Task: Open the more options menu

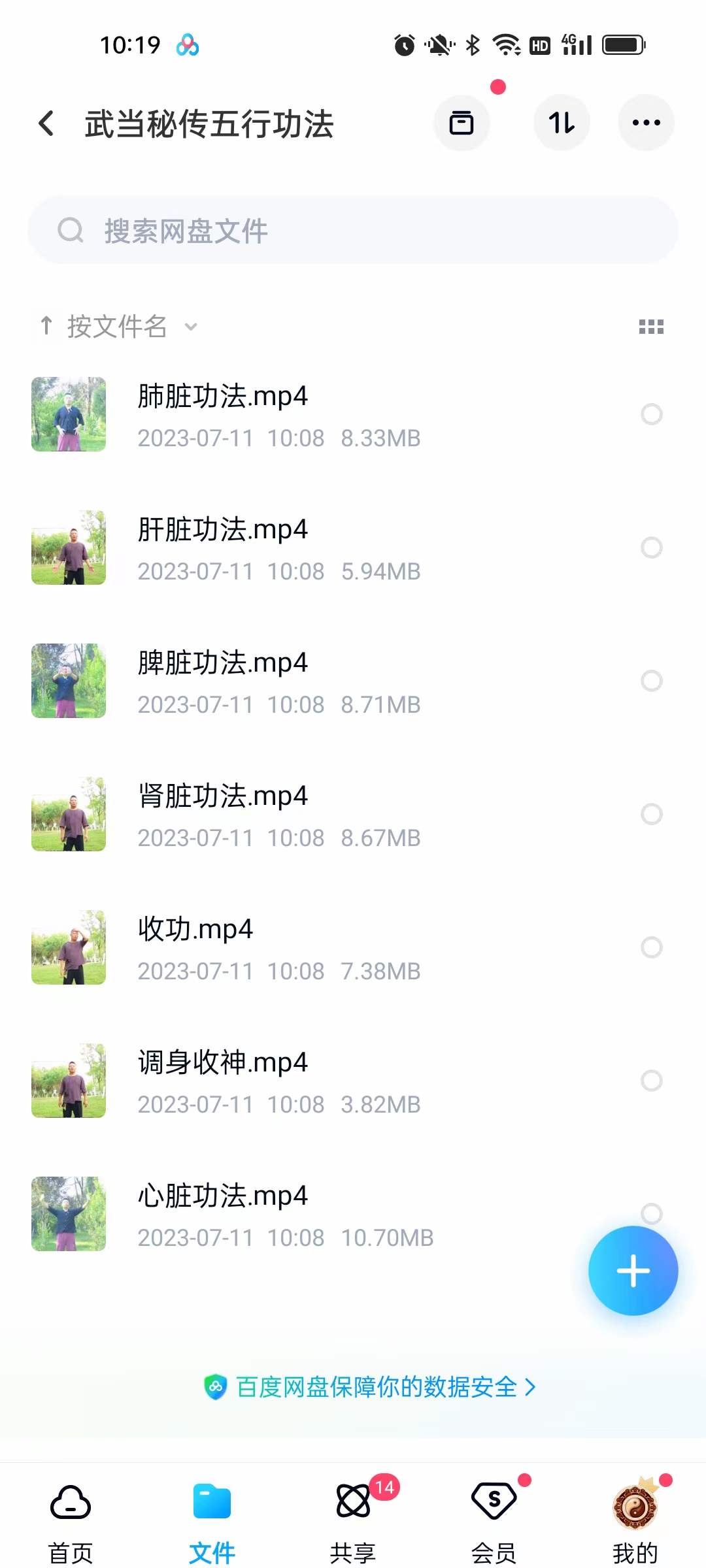Action: coord(646,123)
